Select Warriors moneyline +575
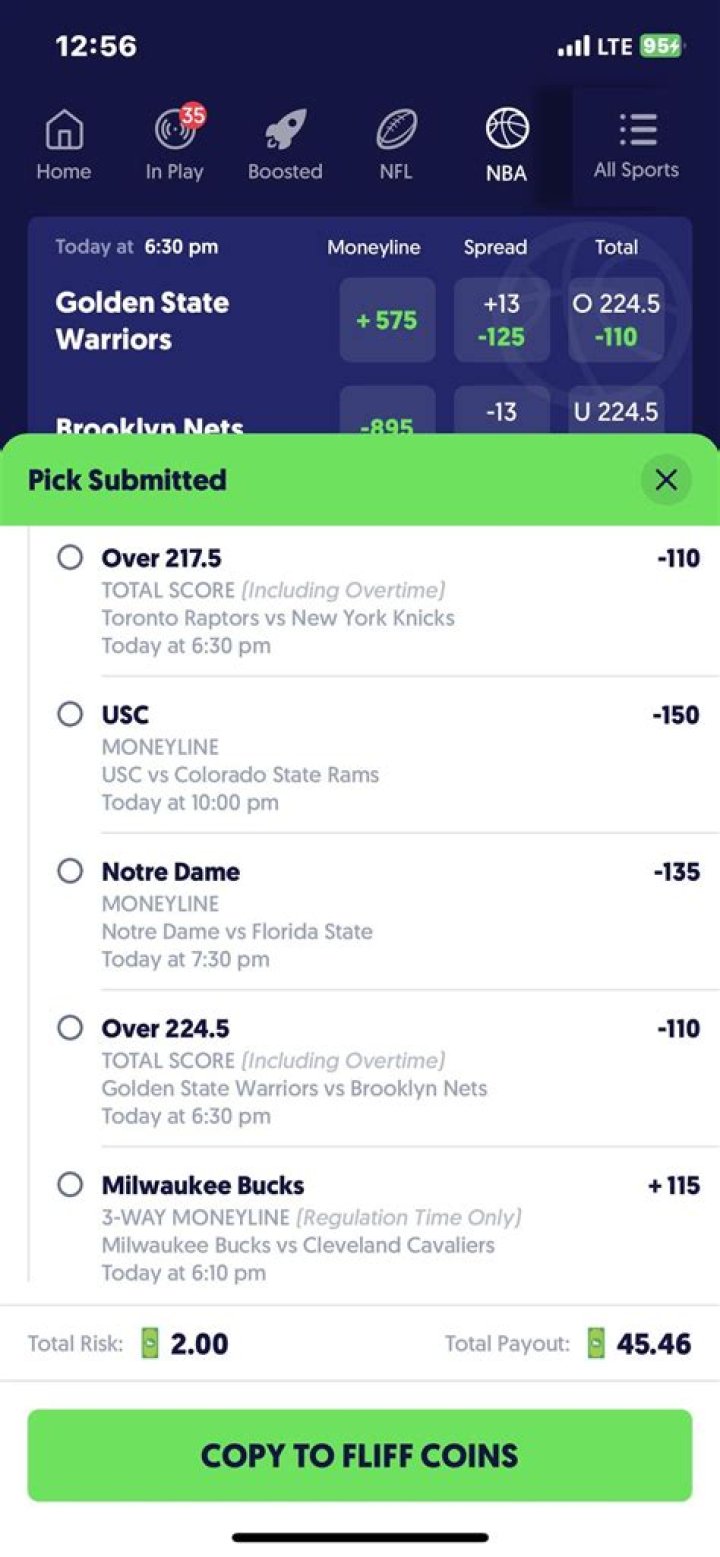Image resolution: width=720 pixels, height=1557 pixels. point(388,320)
